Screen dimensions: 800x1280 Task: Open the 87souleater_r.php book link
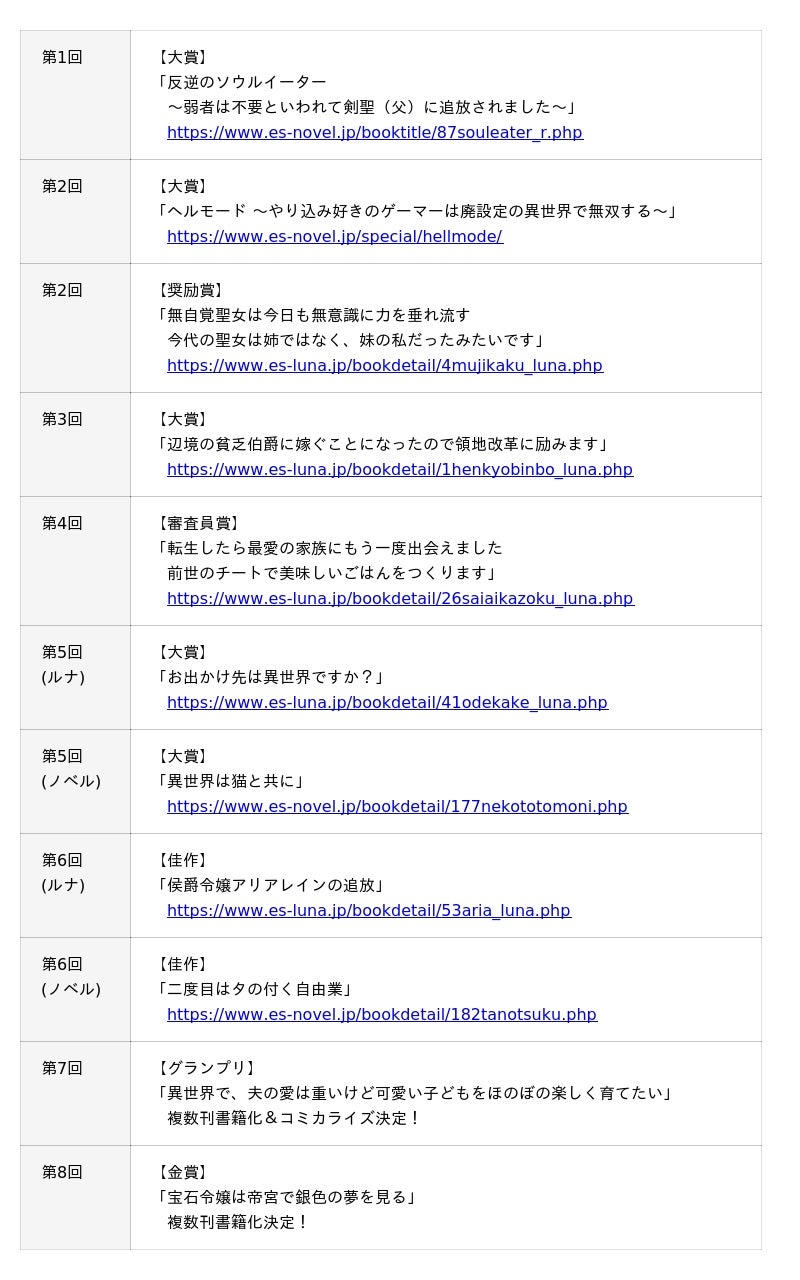[374, 132]
